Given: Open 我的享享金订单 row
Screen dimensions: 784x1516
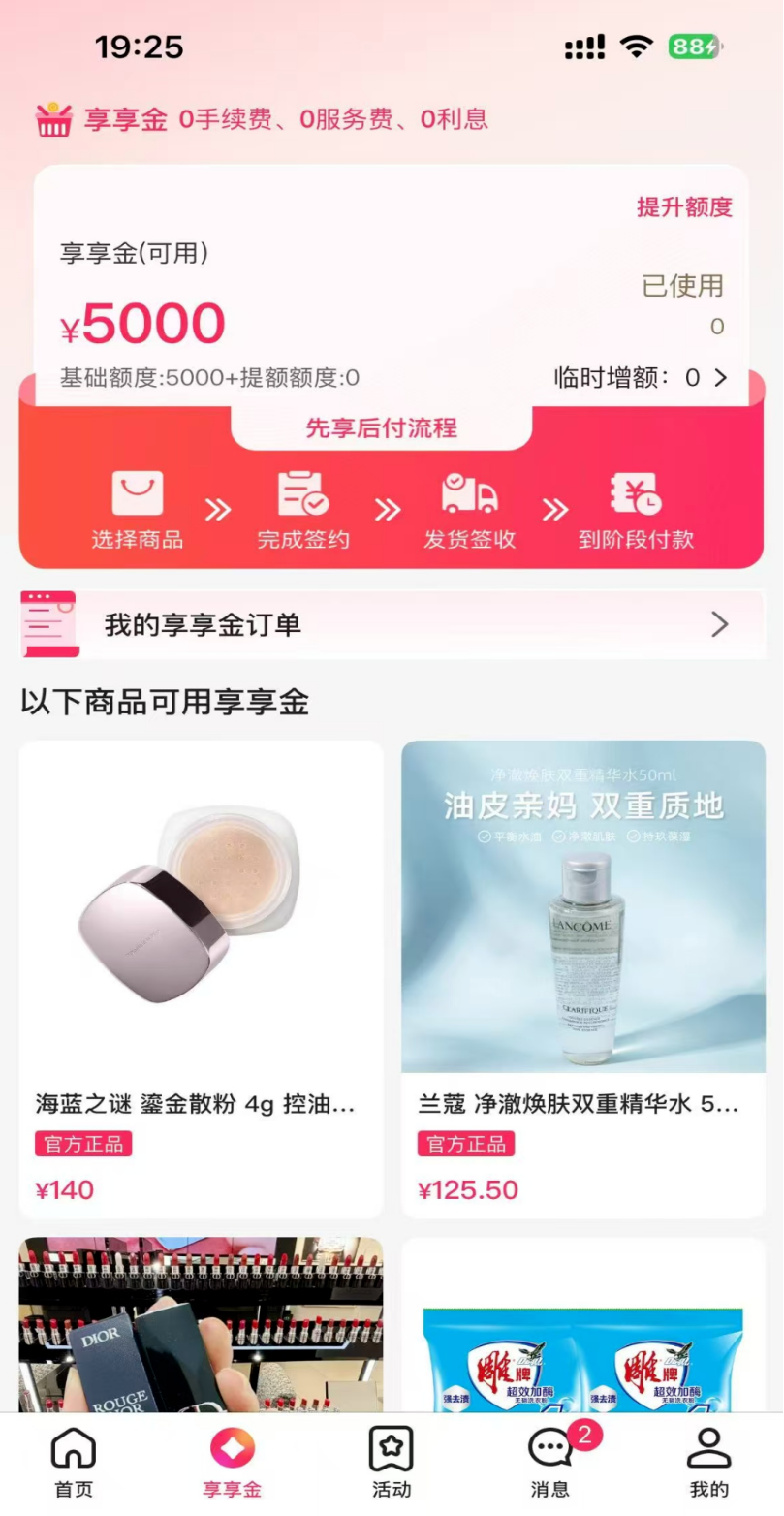Looking at the screenshot, I should [x=392, y=624].
